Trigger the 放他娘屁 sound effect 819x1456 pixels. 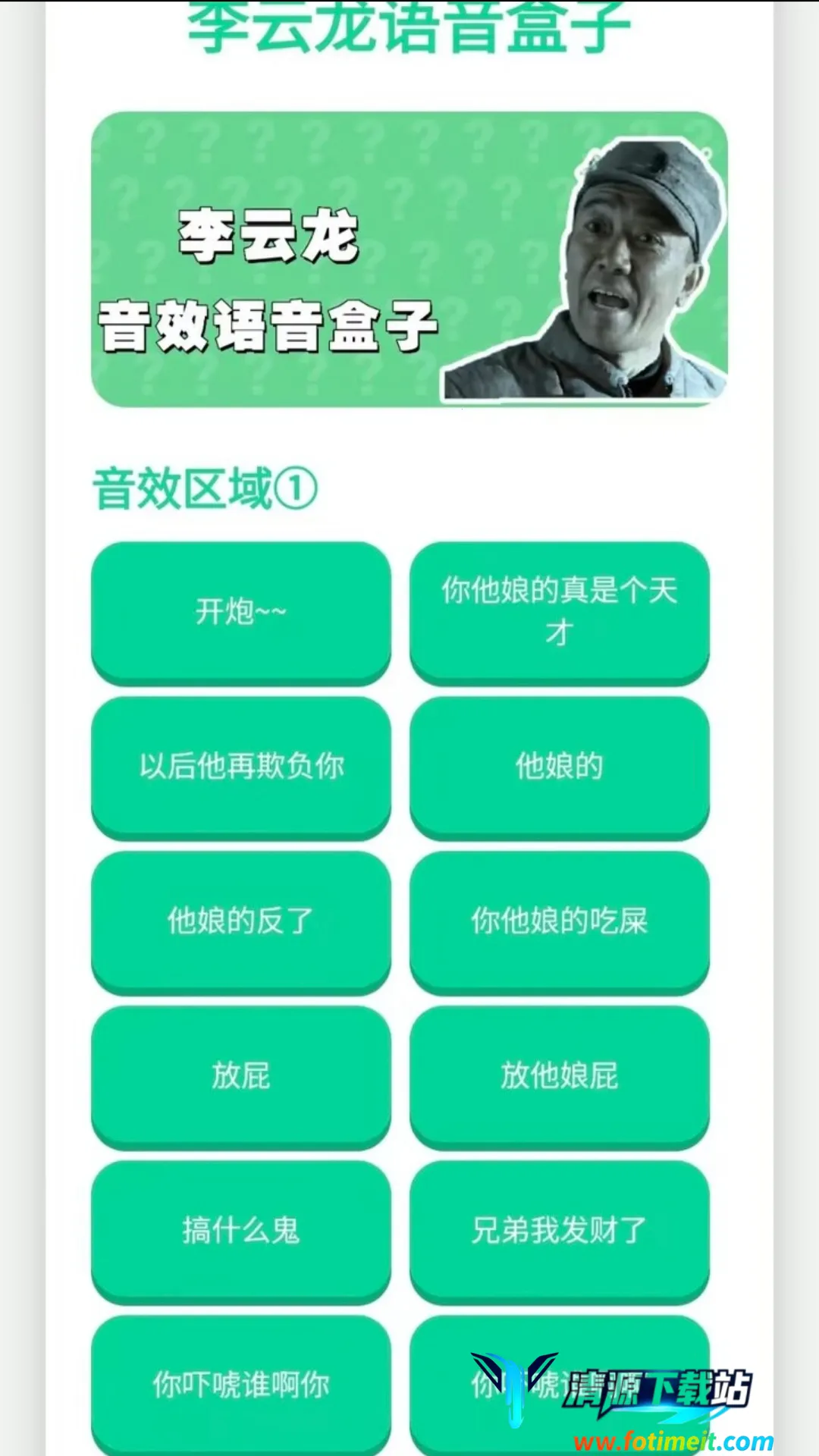coord(560,1075)
